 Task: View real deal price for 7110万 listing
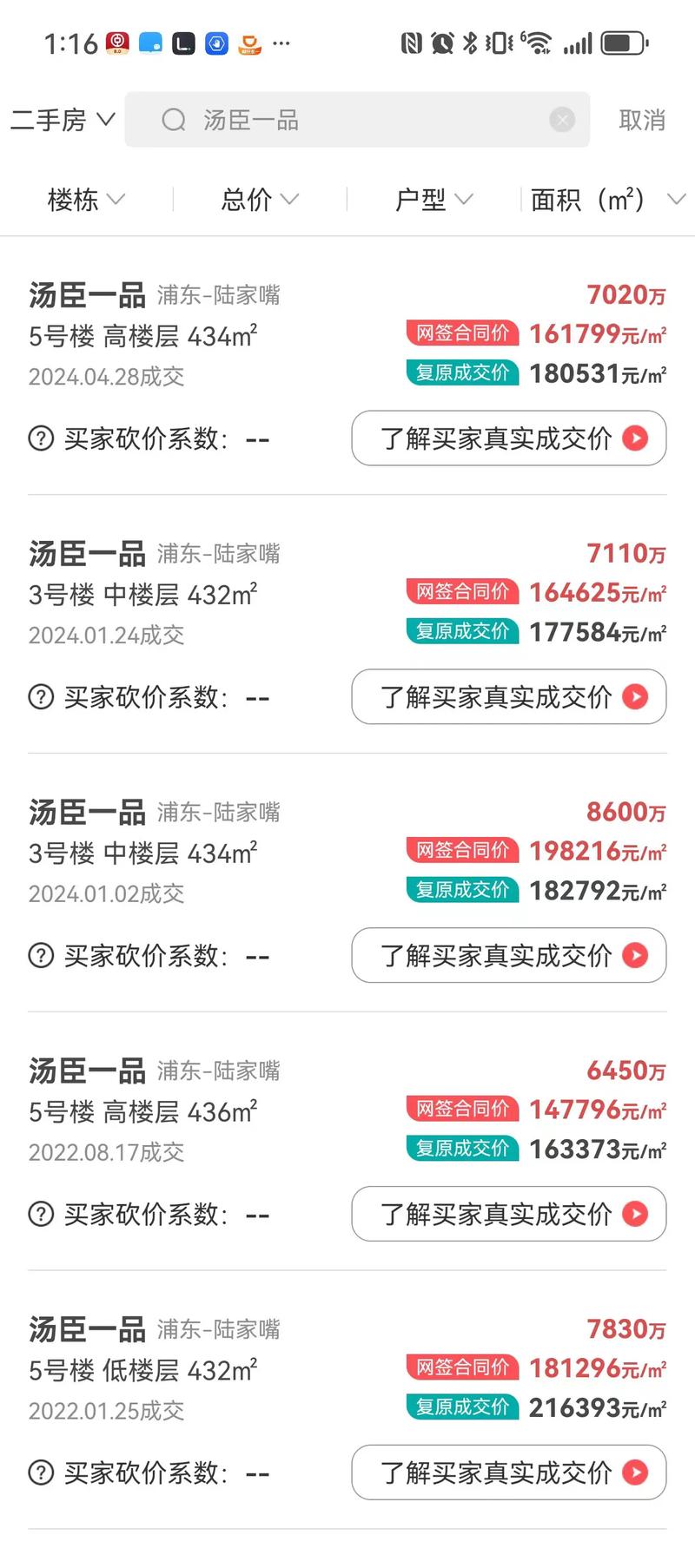coord(508,697)
